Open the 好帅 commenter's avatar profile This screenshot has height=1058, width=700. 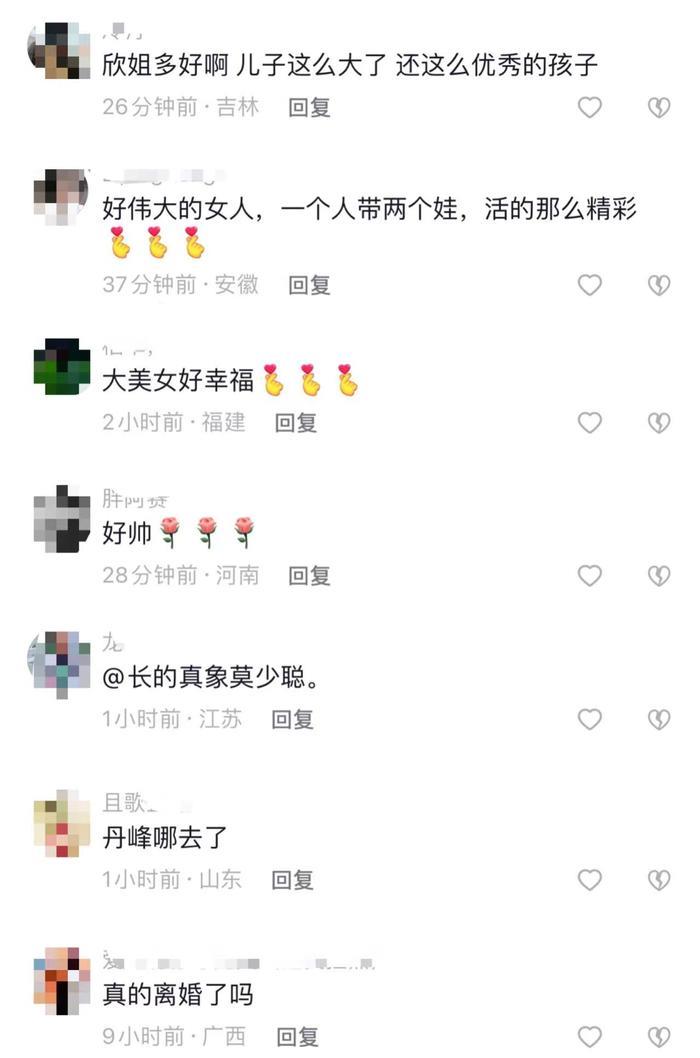pyautogui.click(x=62, y=519)
